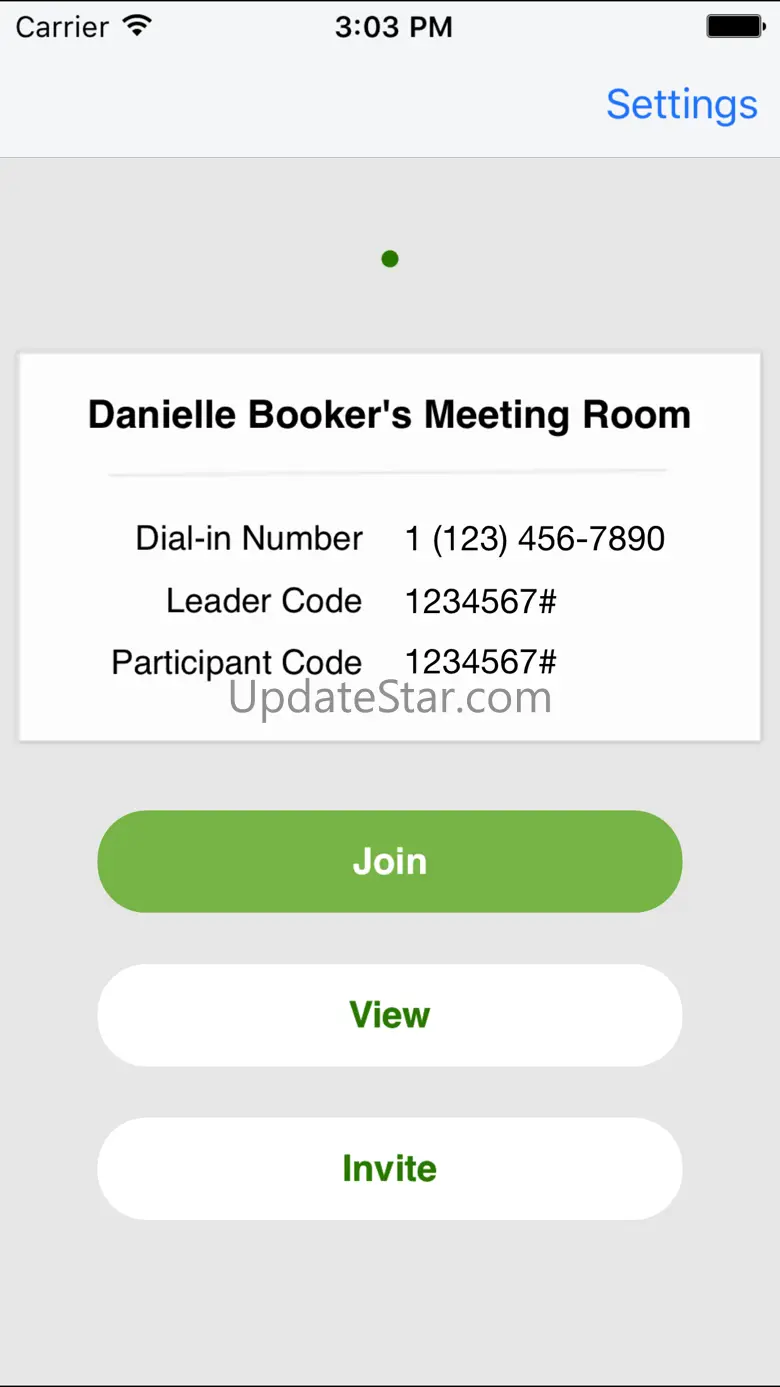
Task: Tap the green Join button
Action: pyautogui.click(x=390, y=861)
